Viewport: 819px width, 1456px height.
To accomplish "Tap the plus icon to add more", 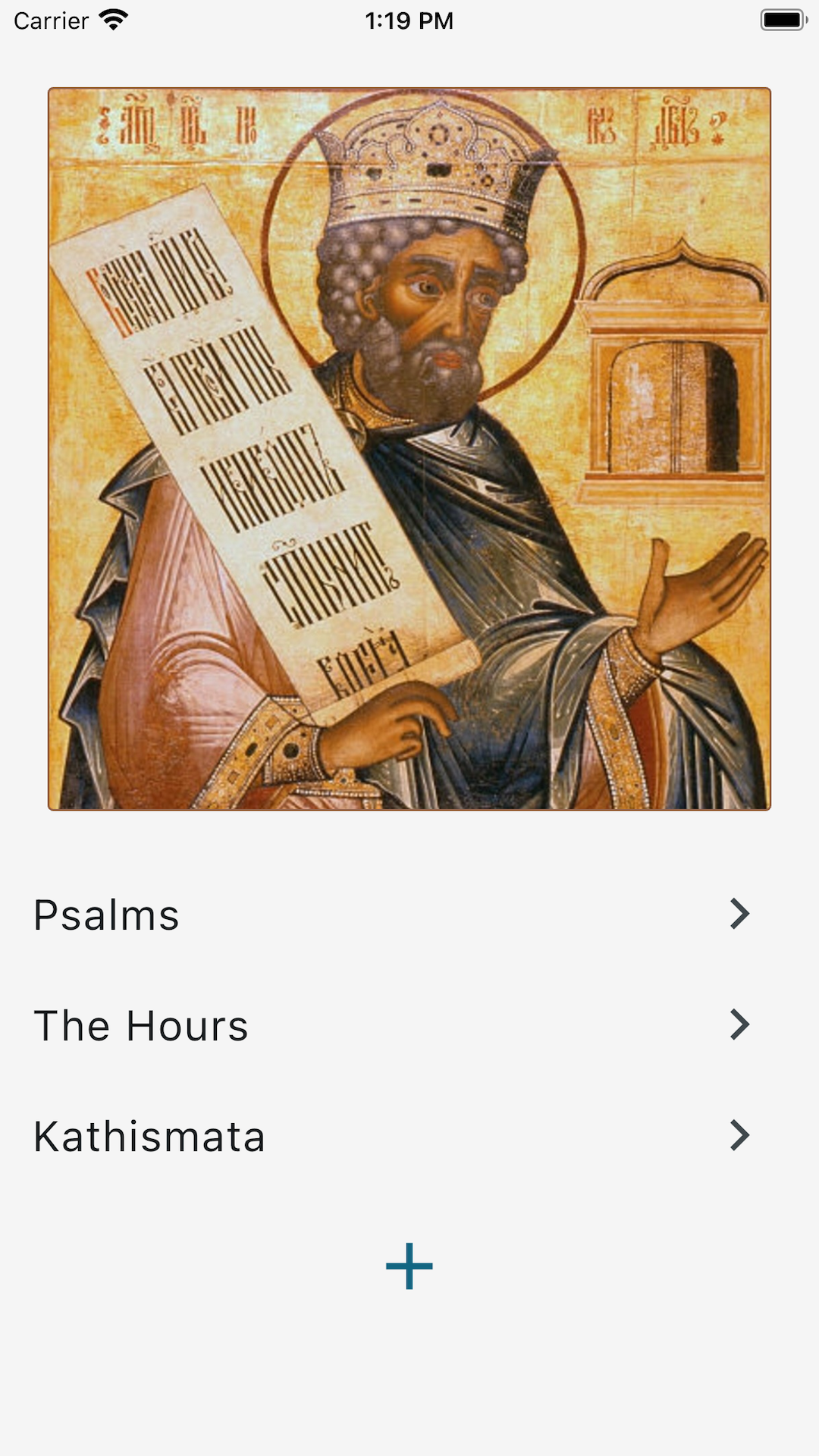I will 409,1266.
